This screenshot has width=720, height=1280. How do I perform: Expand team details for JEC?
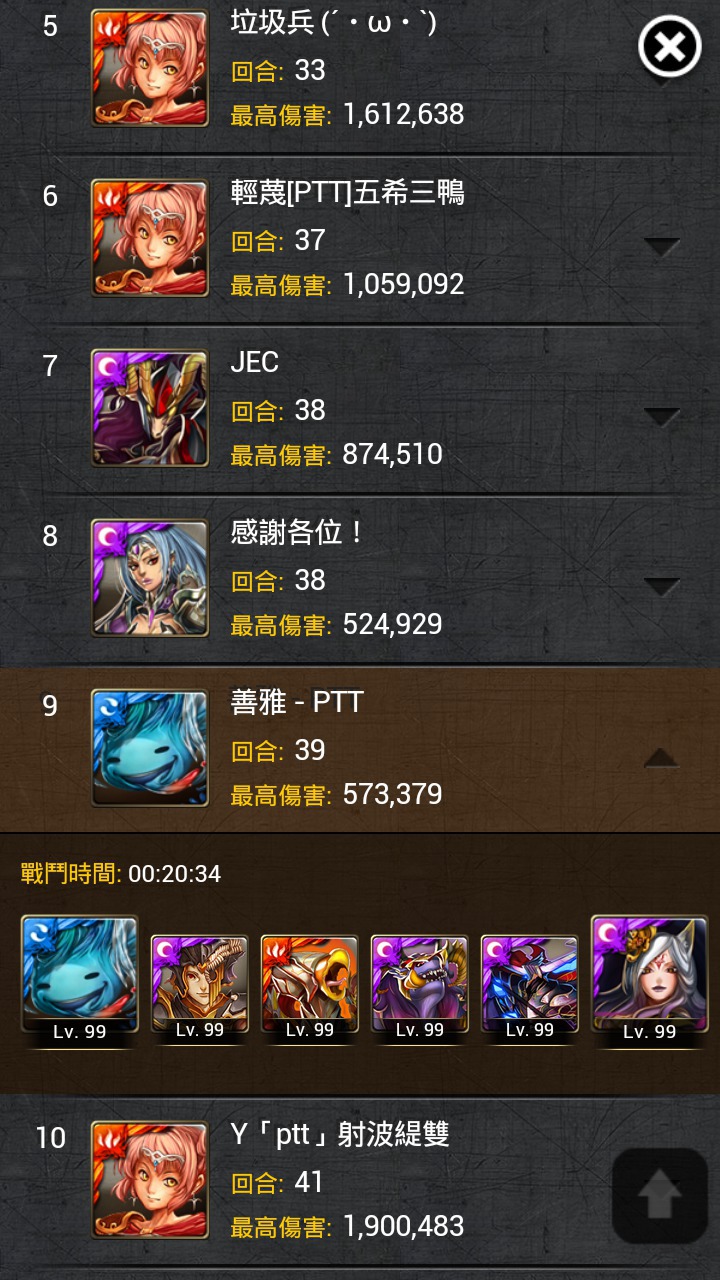[x=662, y=415]
